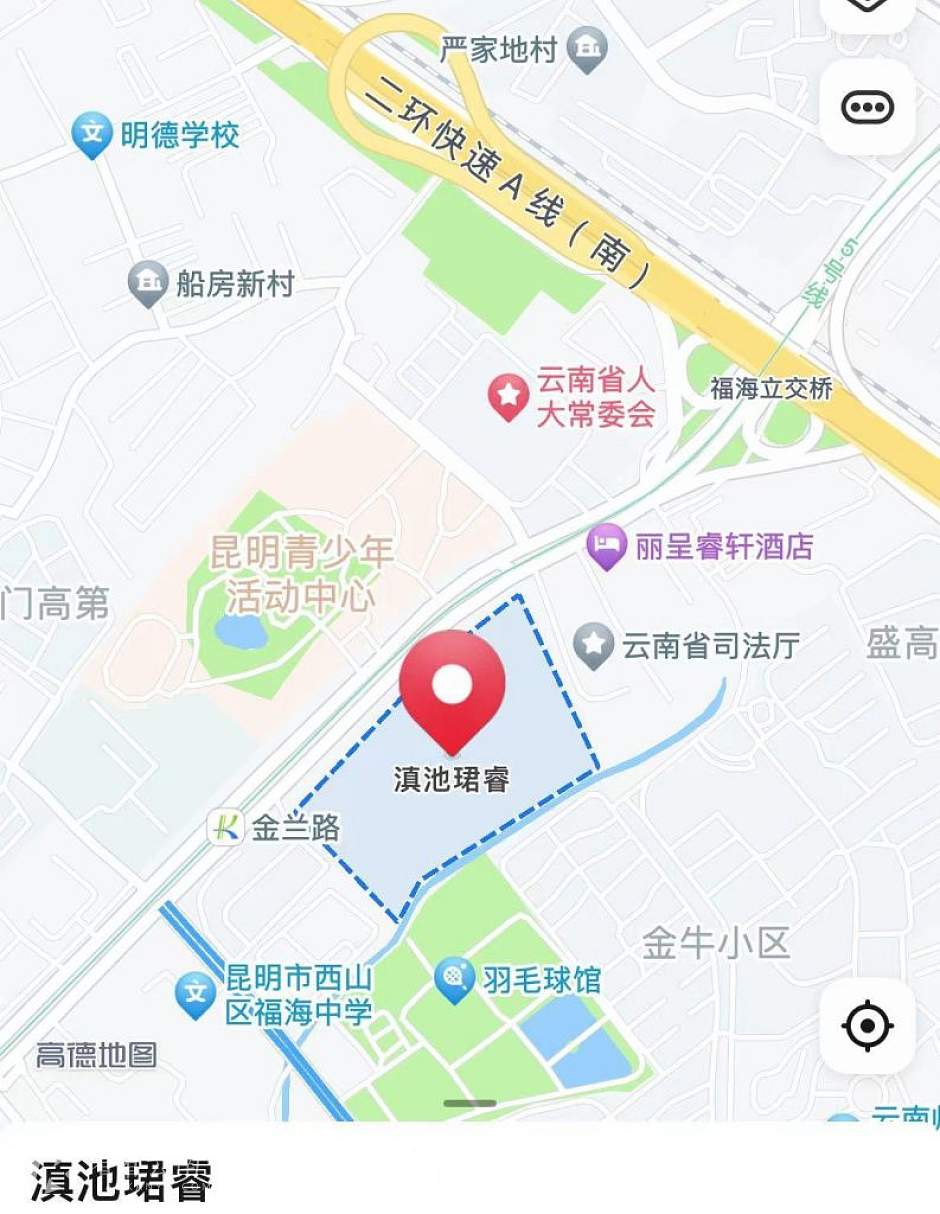Tap 昆明市西山区福海中学 school marker
This screenshot has width=940, height=1214.
pos(195,993)
